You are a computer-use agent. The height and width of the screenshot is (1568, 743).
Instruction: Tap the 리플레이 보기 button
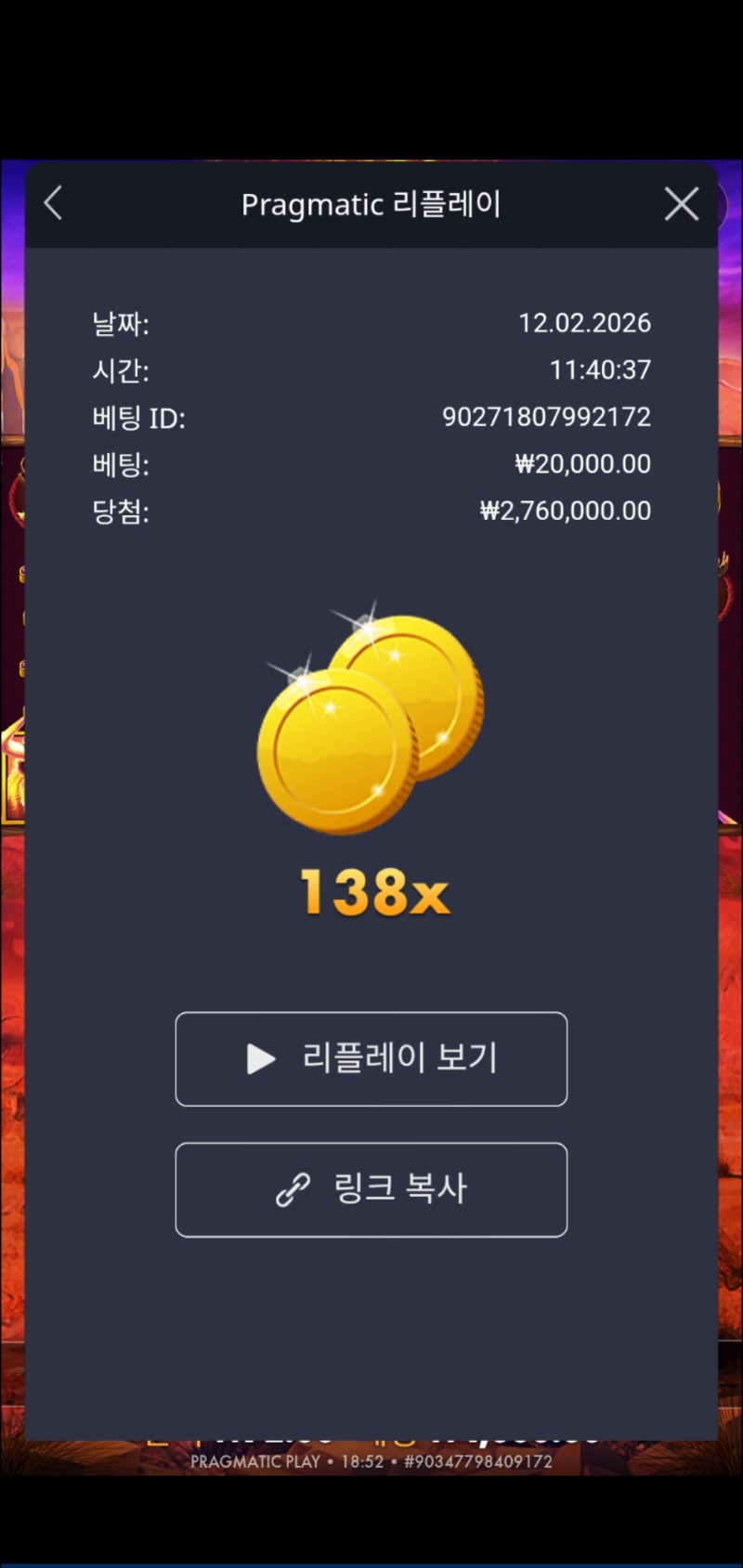[371, 1058]
